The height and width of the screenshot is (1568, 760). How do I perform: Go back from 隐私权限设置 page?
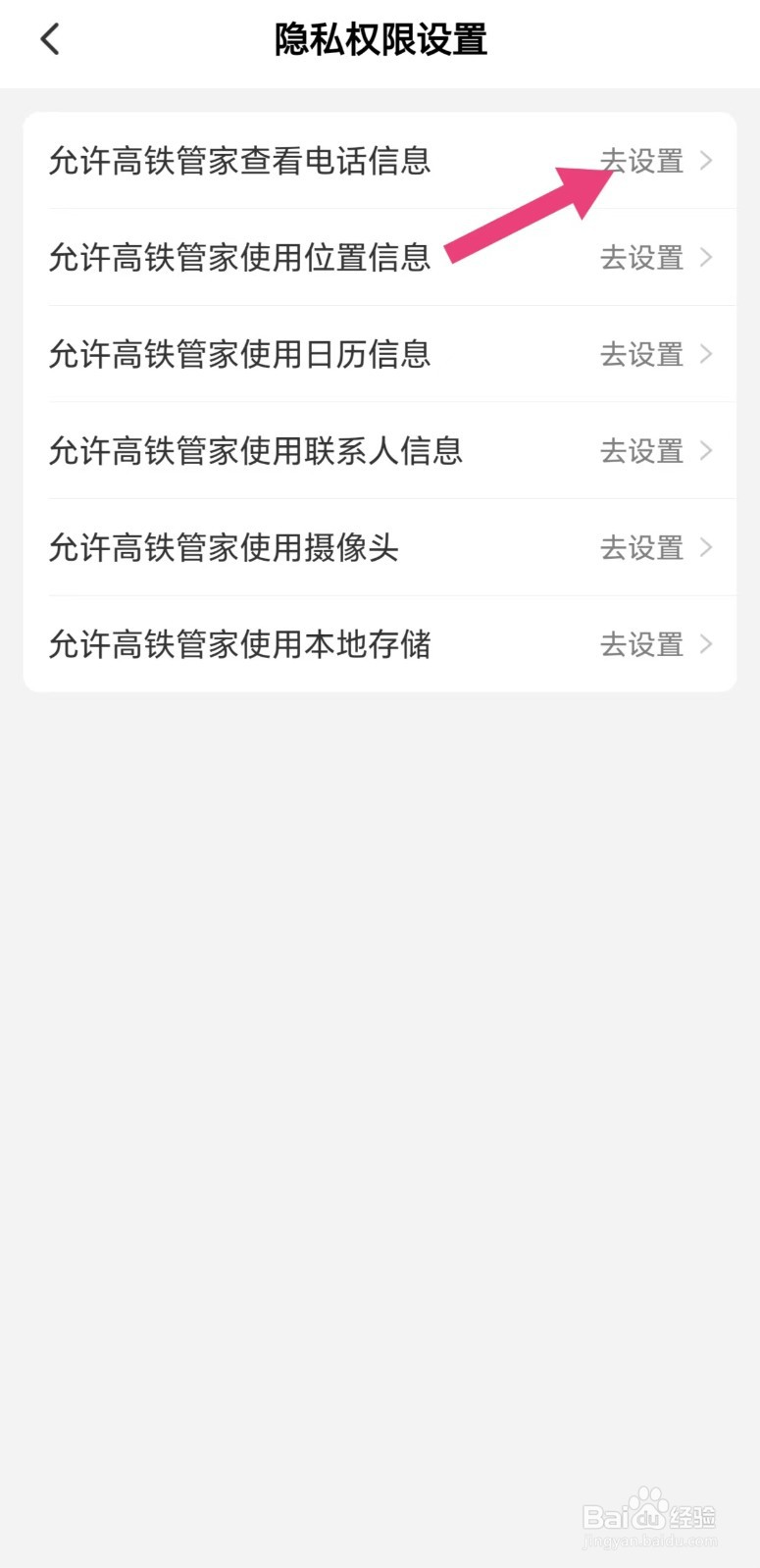pyautogui.click(x=50, y=40)
